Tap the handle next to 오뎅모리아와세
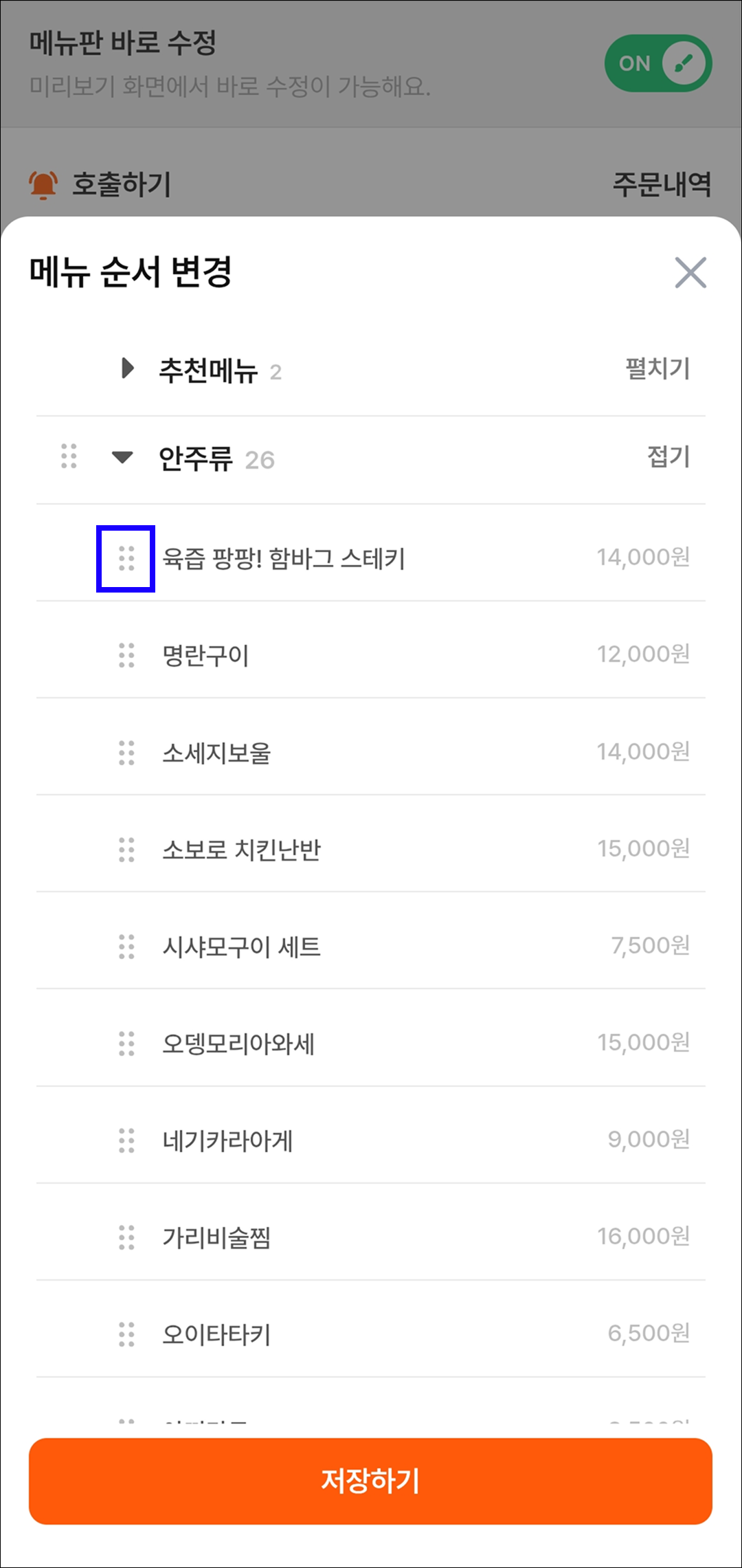Image resolution: width=742 pixels, height=1568 pixels. coord(126,1044)
